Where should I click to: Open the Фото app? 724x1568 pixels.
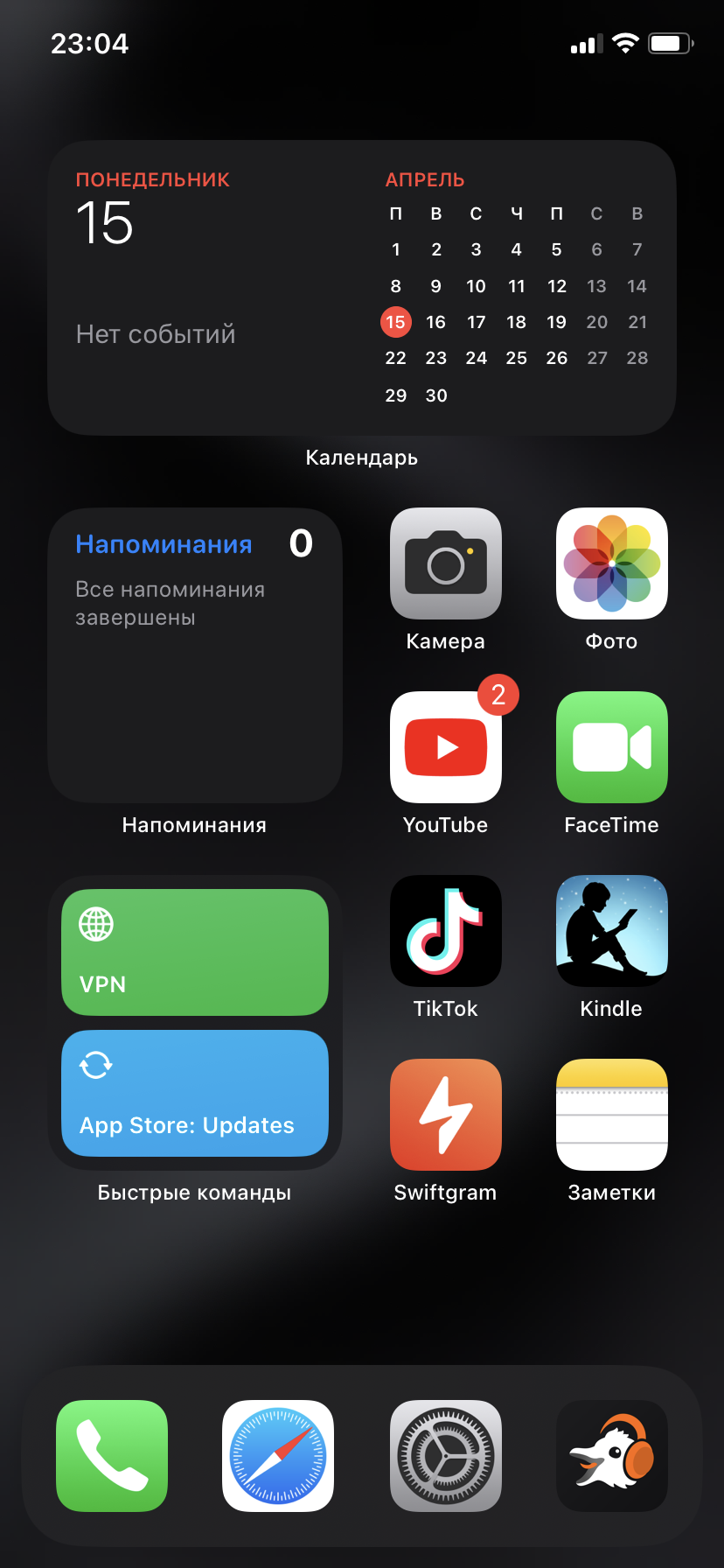point(612,563)
